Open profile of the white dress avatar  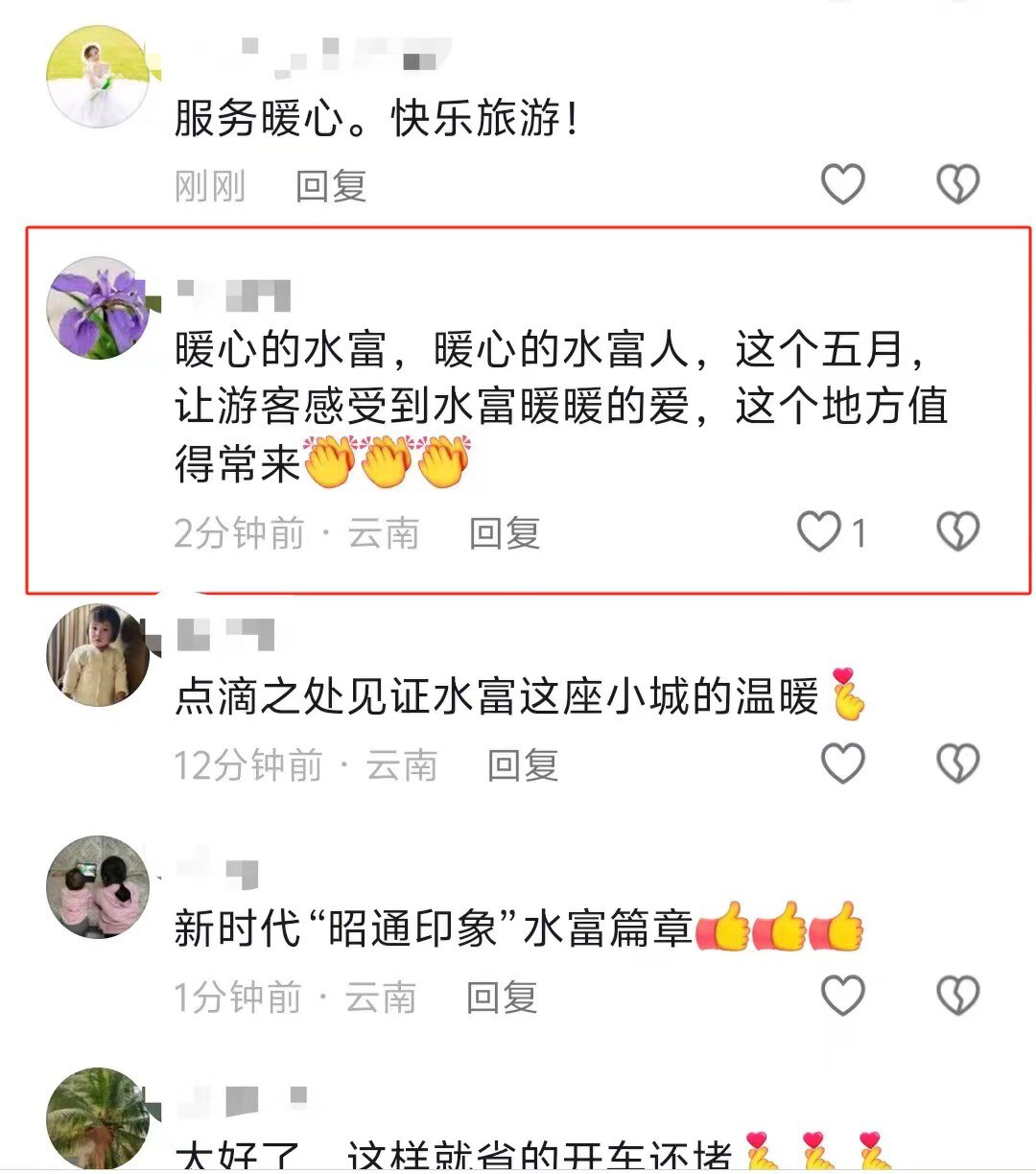pyautogui.click(x=98, y=77)
